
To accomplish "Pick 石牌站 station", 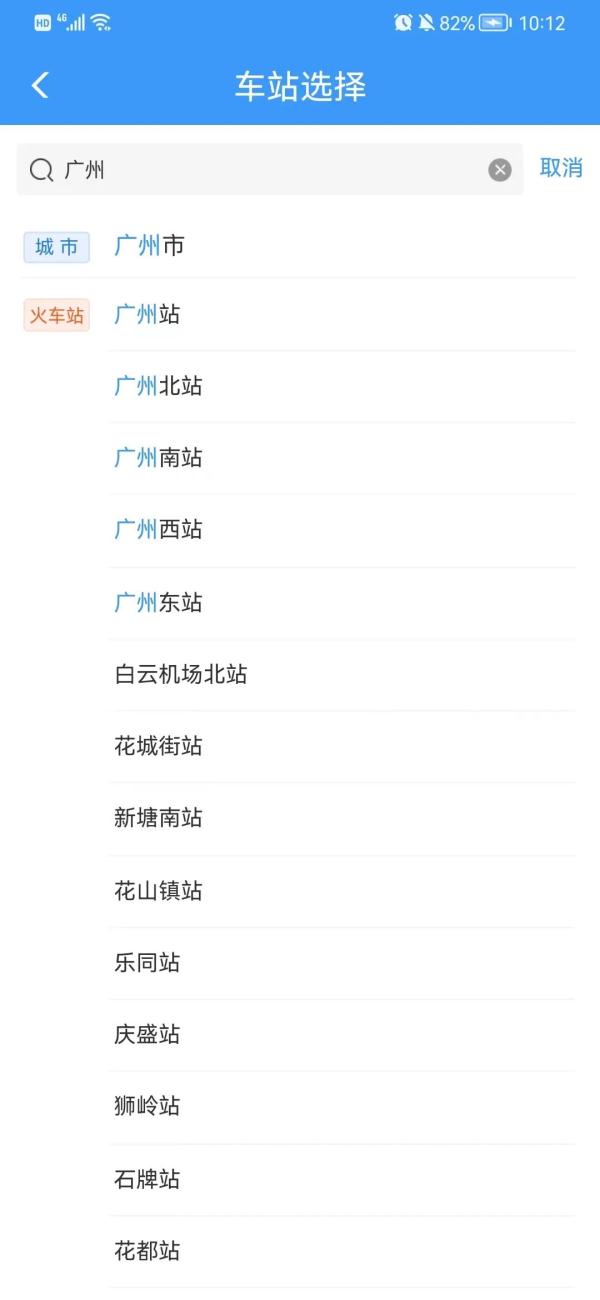I will (148, 1180).
